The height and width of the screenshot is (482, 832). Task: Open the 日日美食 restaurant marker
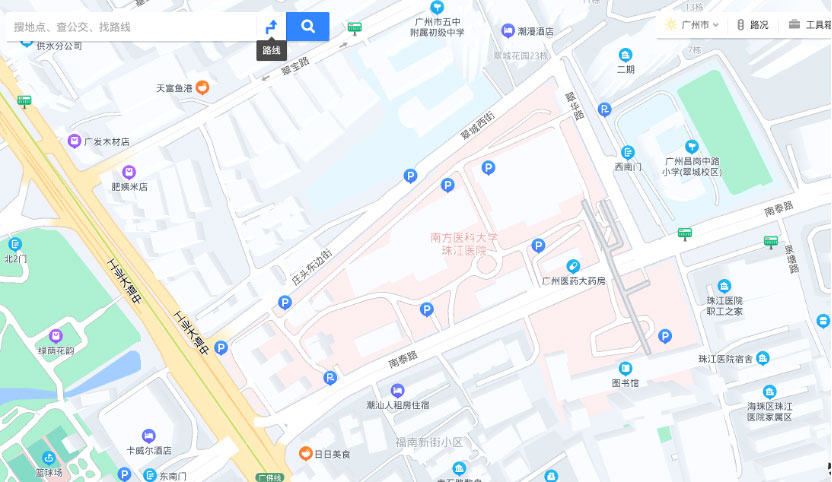click(x=306, y=453)
